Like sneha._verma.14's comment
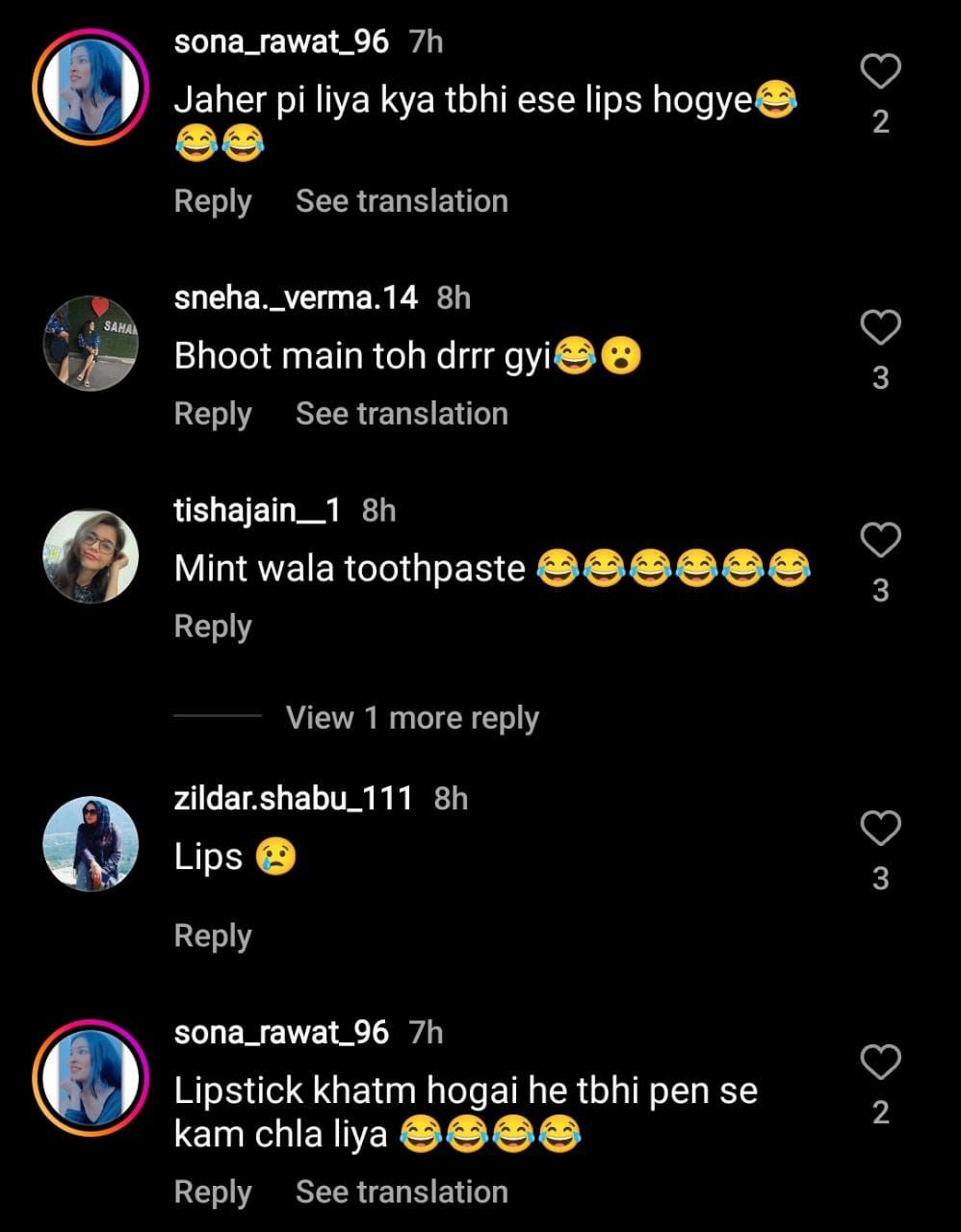 click(879, 328)
